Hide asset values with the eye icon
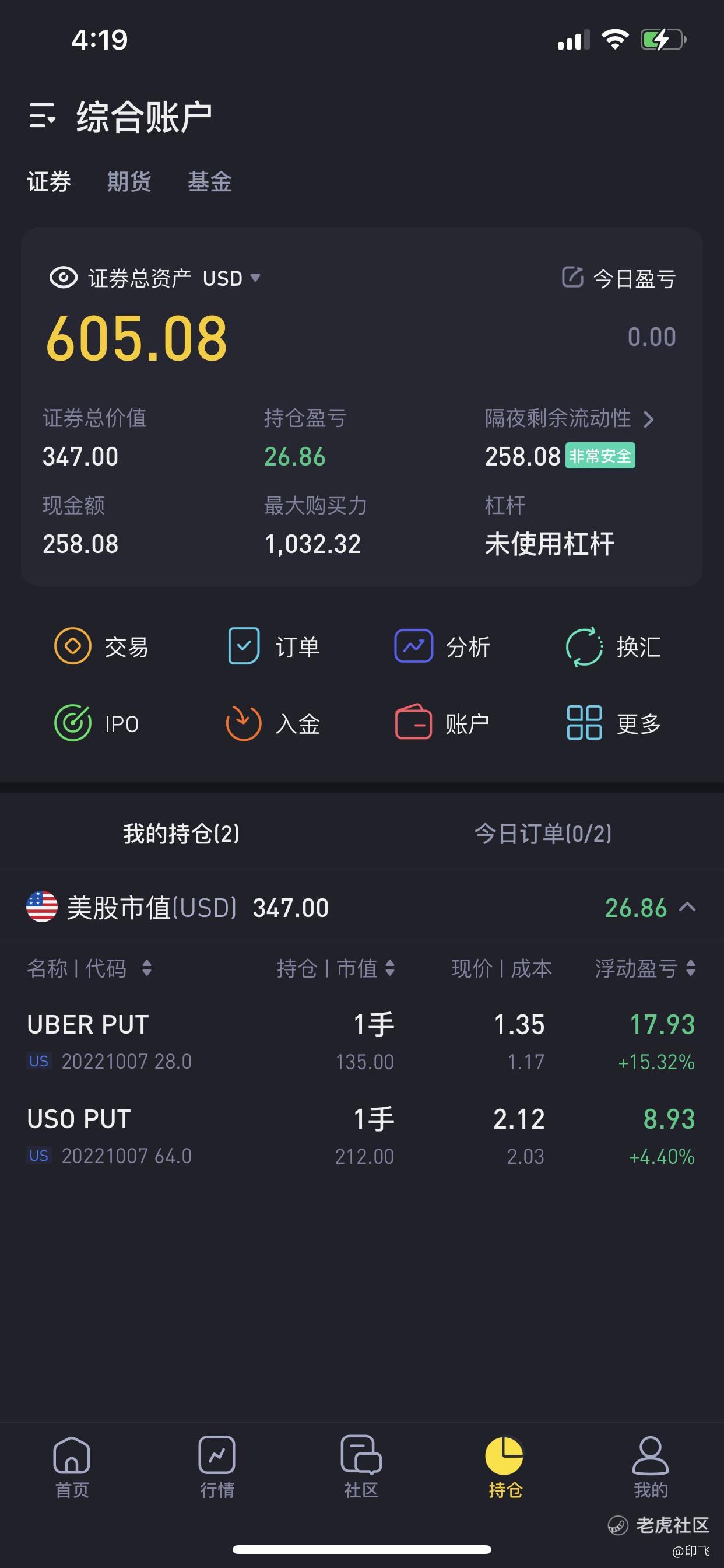724x1568 pixels. 64,278
